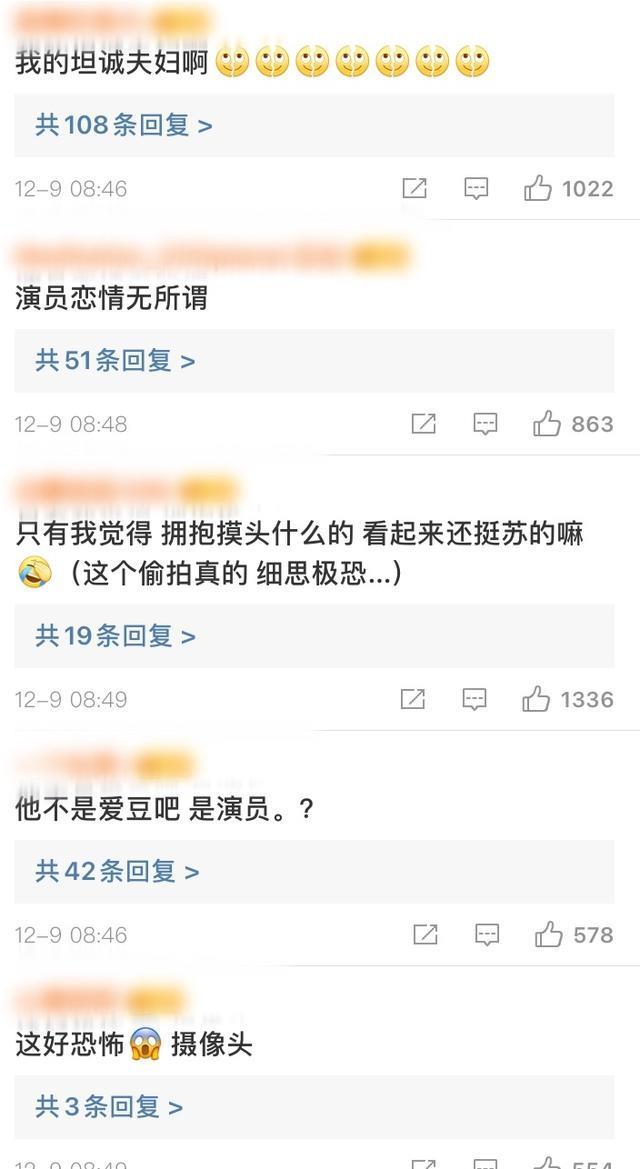Screen dimensions: 640x1169
Task: Forward the 演员恋情无所谓 comment
Action: 423,424
